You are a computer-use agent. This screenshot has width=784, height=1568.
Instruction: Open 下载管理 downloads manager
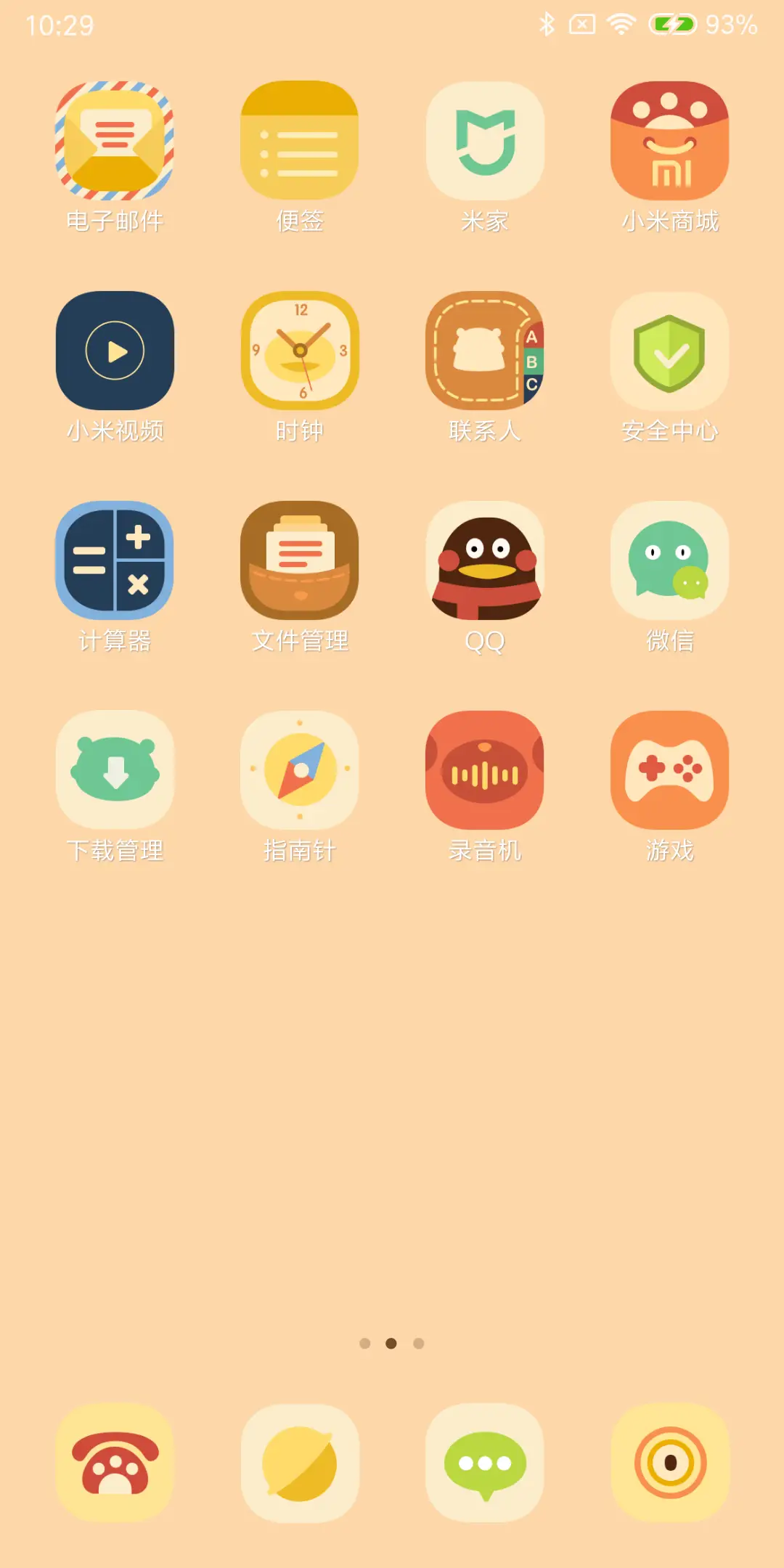[115, 770]
